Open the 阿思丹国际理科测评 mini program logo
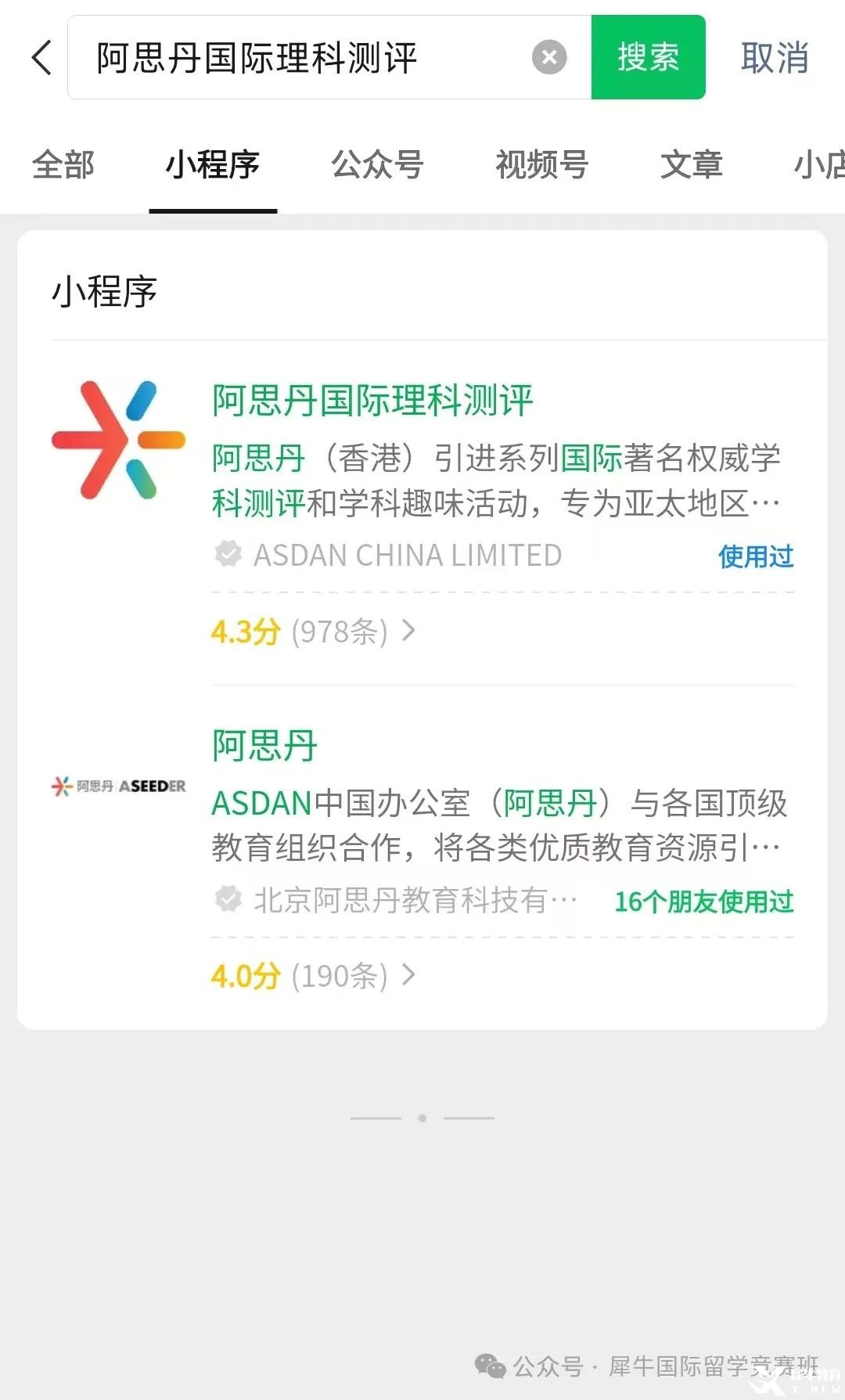This screenshot has height=1400, width=845. 117,438
